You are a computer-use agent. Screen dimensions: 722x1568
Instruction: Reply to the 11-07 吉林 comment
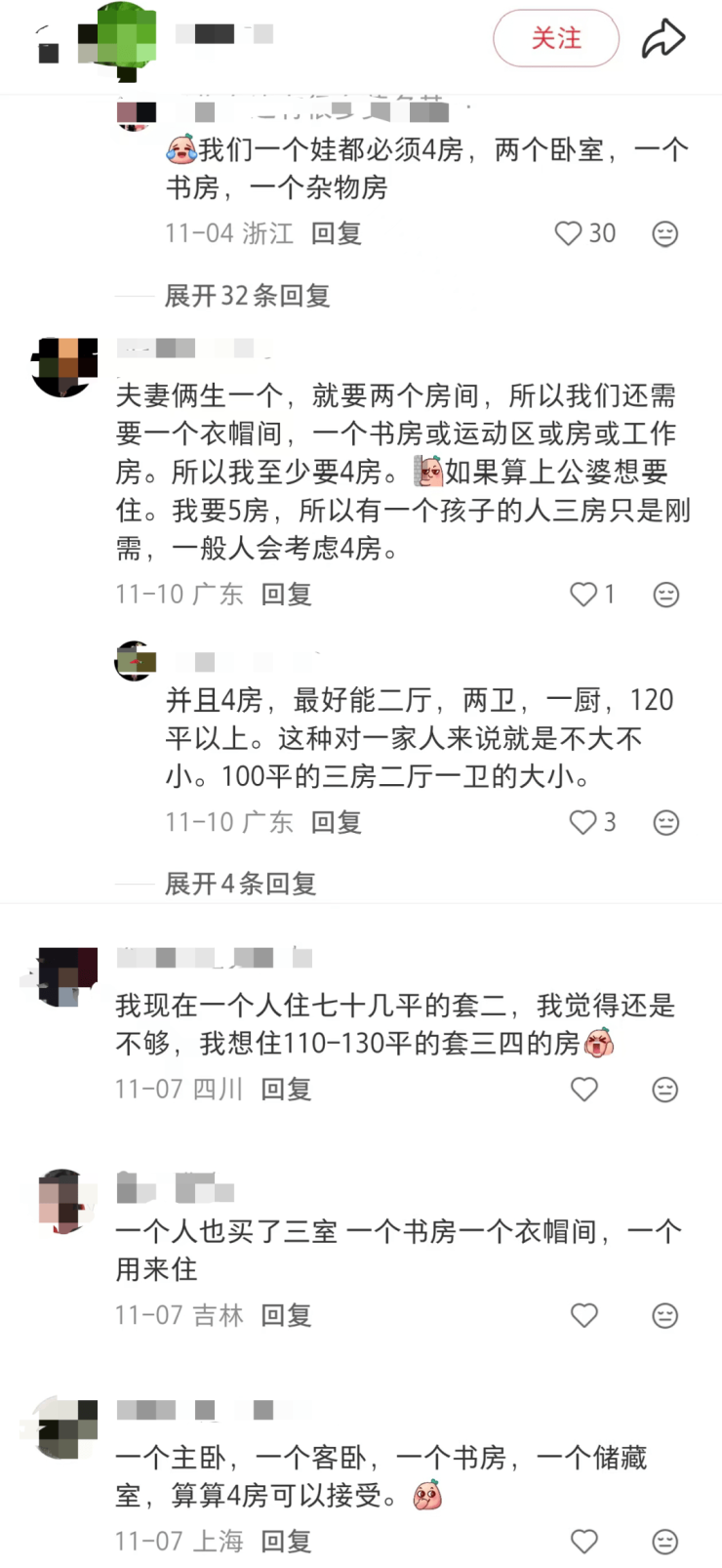tap(287, 1315)
